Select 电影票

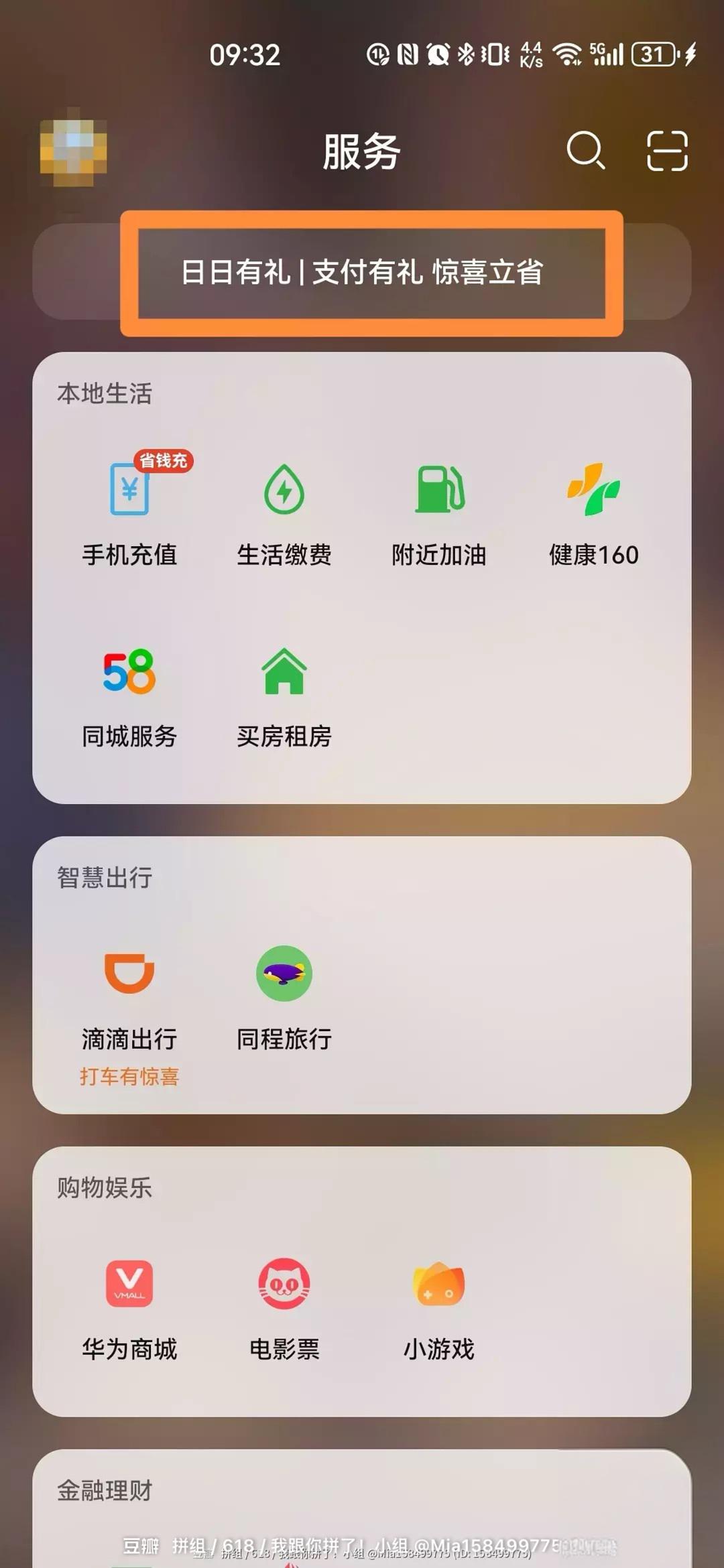pos(284,1307)
